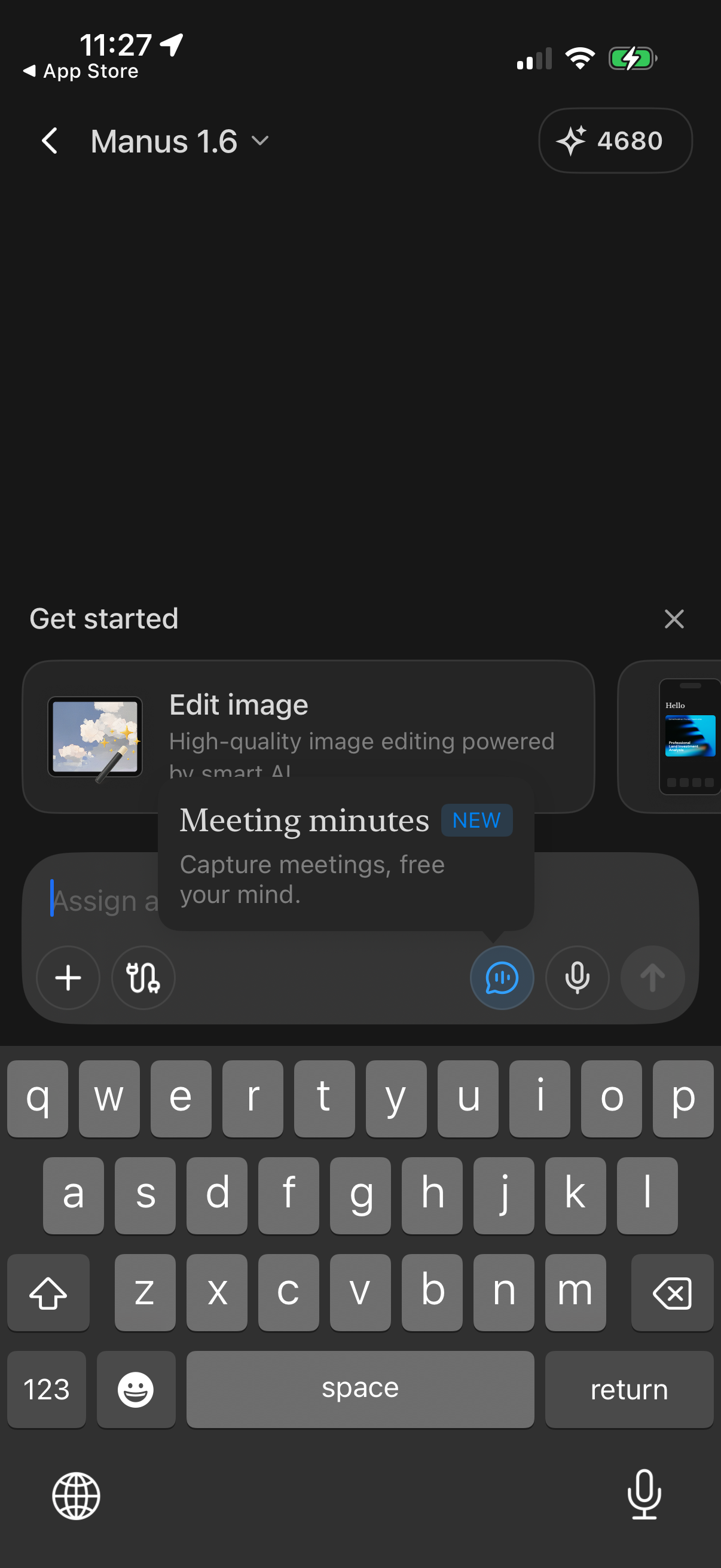The image size is (721, 1568).
Task: Open the connectors tool icon
Action: [143, 978]
